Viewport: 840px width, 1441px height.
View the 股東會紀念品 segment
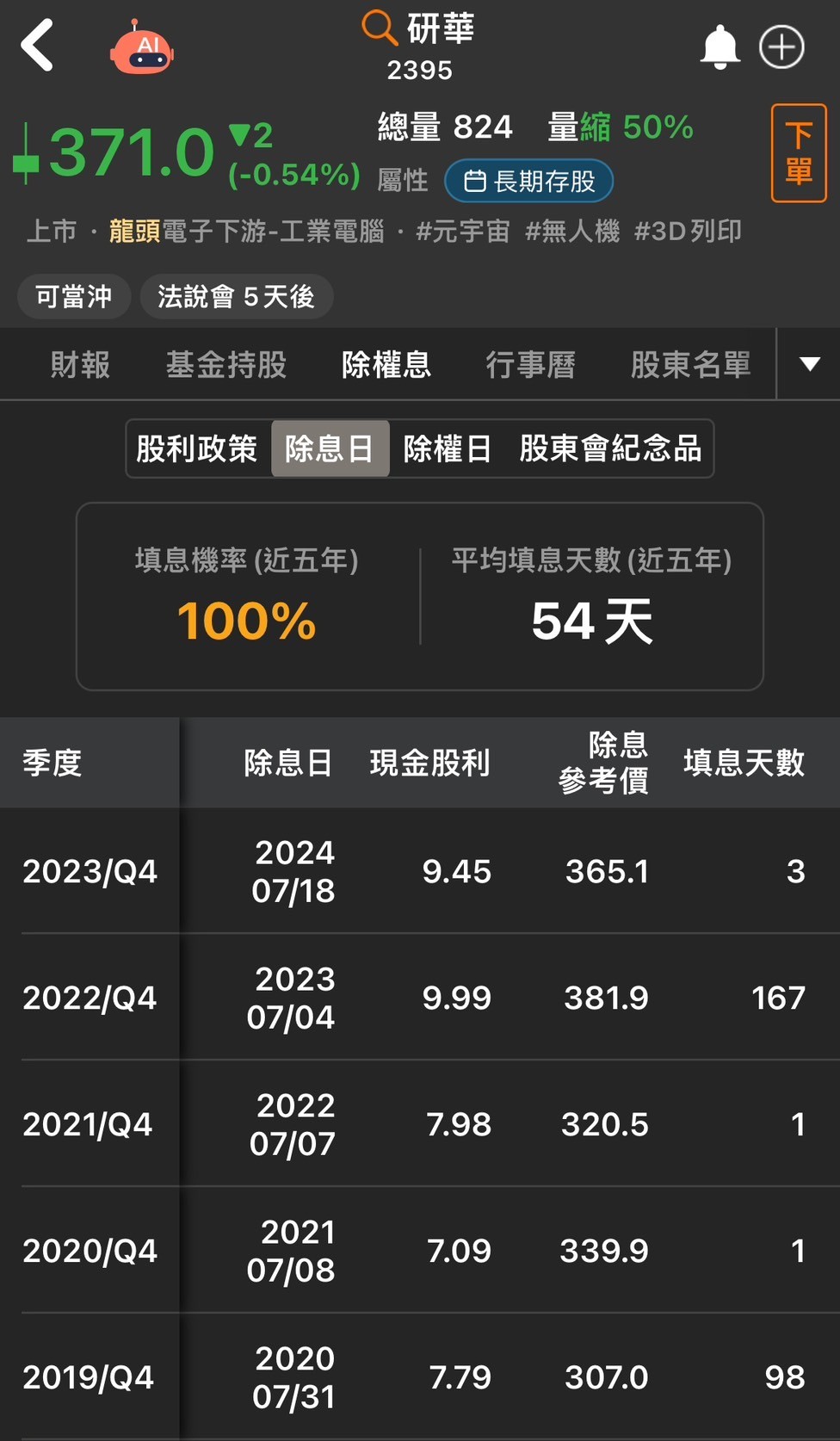pos(610,448)
